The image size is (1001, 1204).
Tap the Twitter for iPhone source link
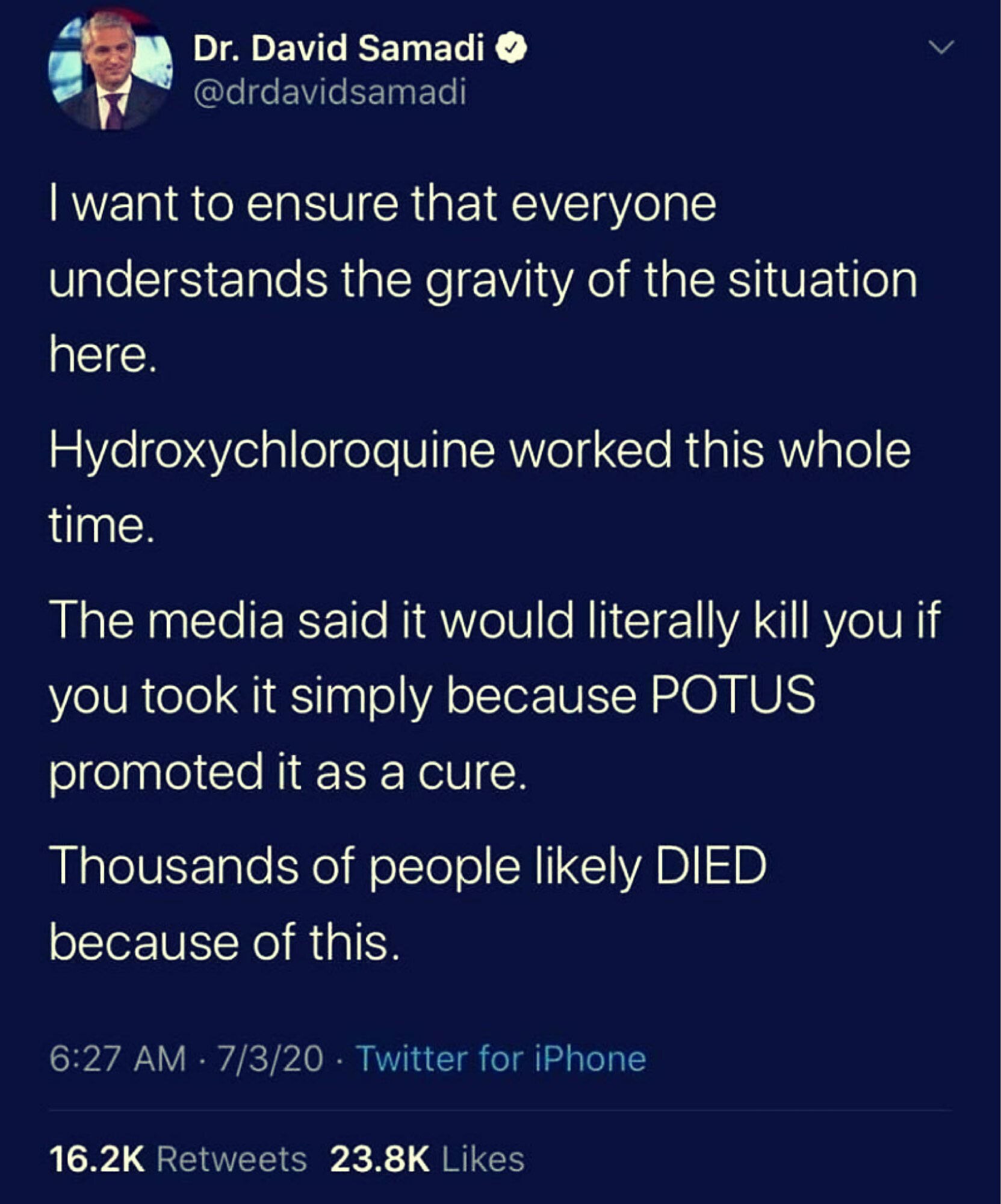click(x=501, y=1058)
